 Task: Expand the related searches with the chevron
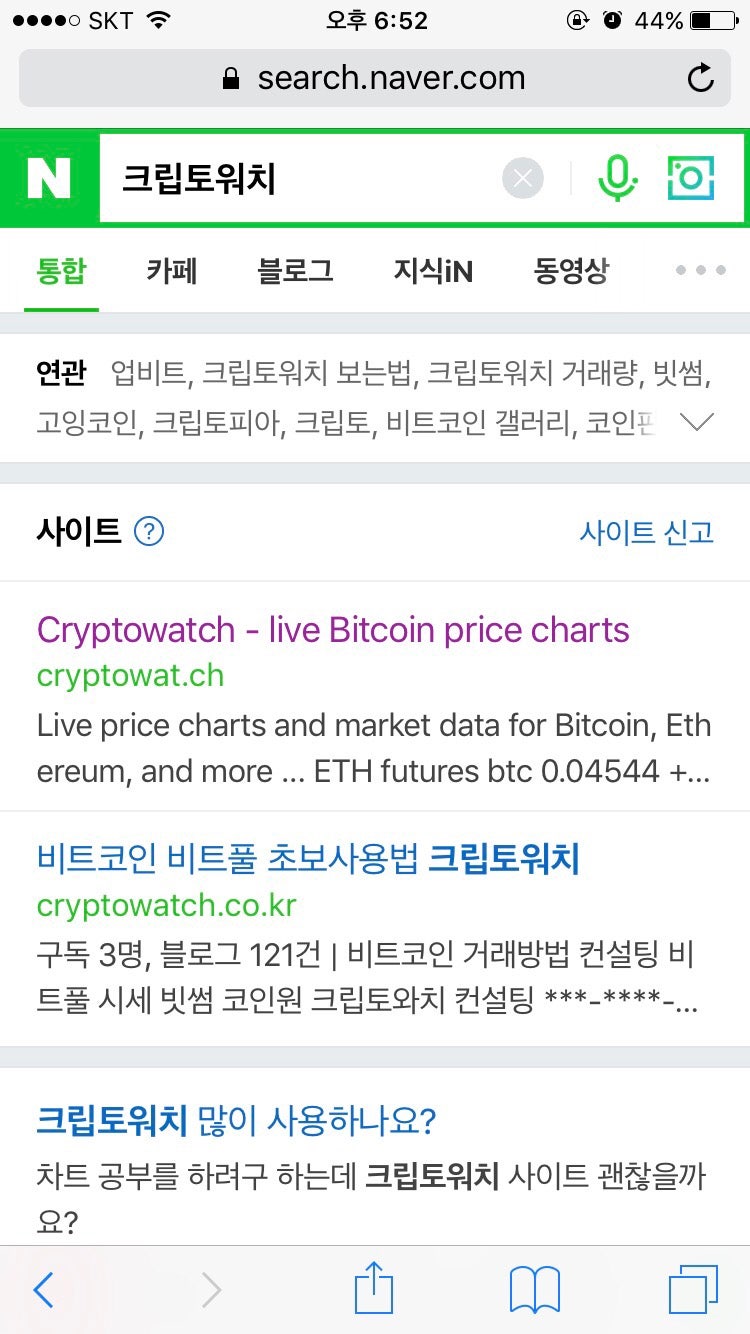pos(698,421)
